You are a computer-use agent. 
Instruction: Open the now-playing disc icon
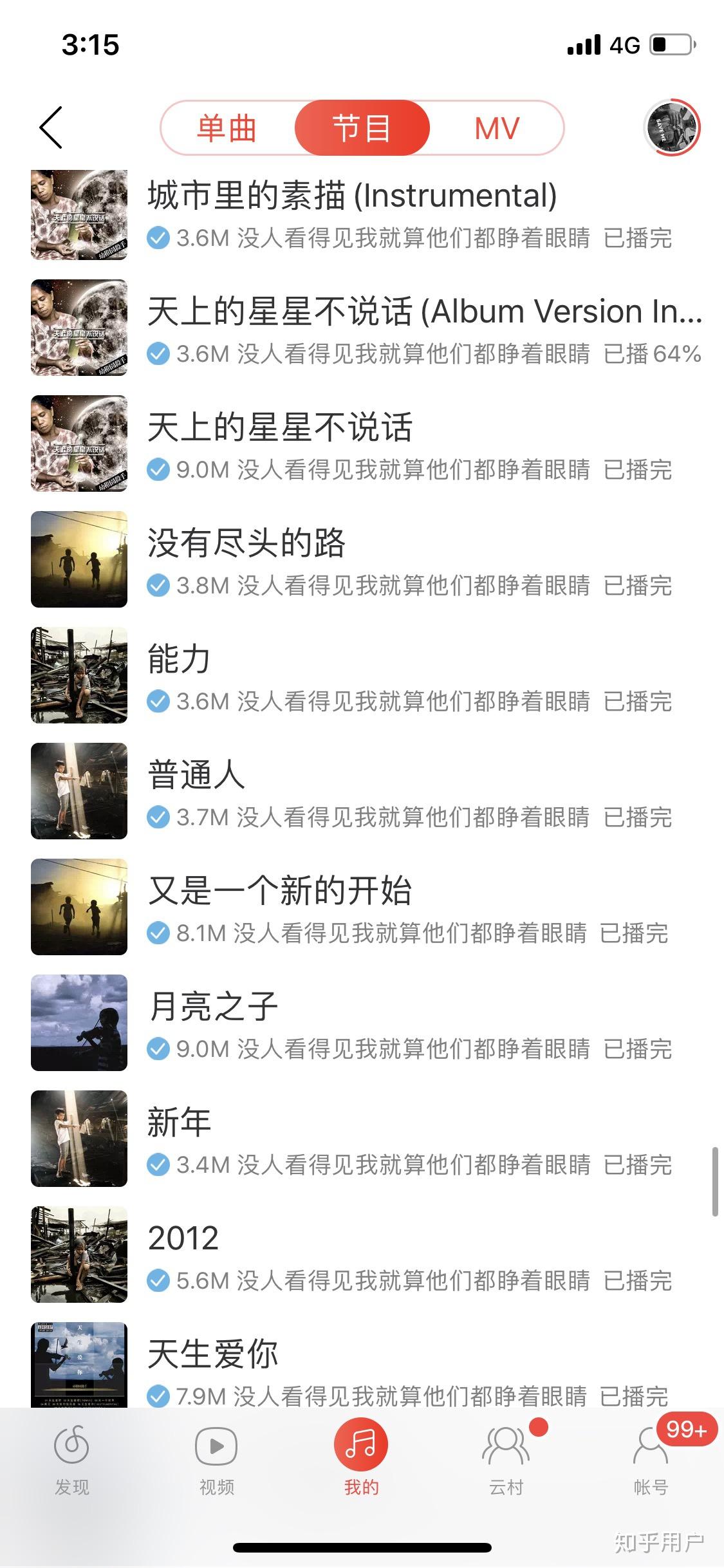pos(672,127)
